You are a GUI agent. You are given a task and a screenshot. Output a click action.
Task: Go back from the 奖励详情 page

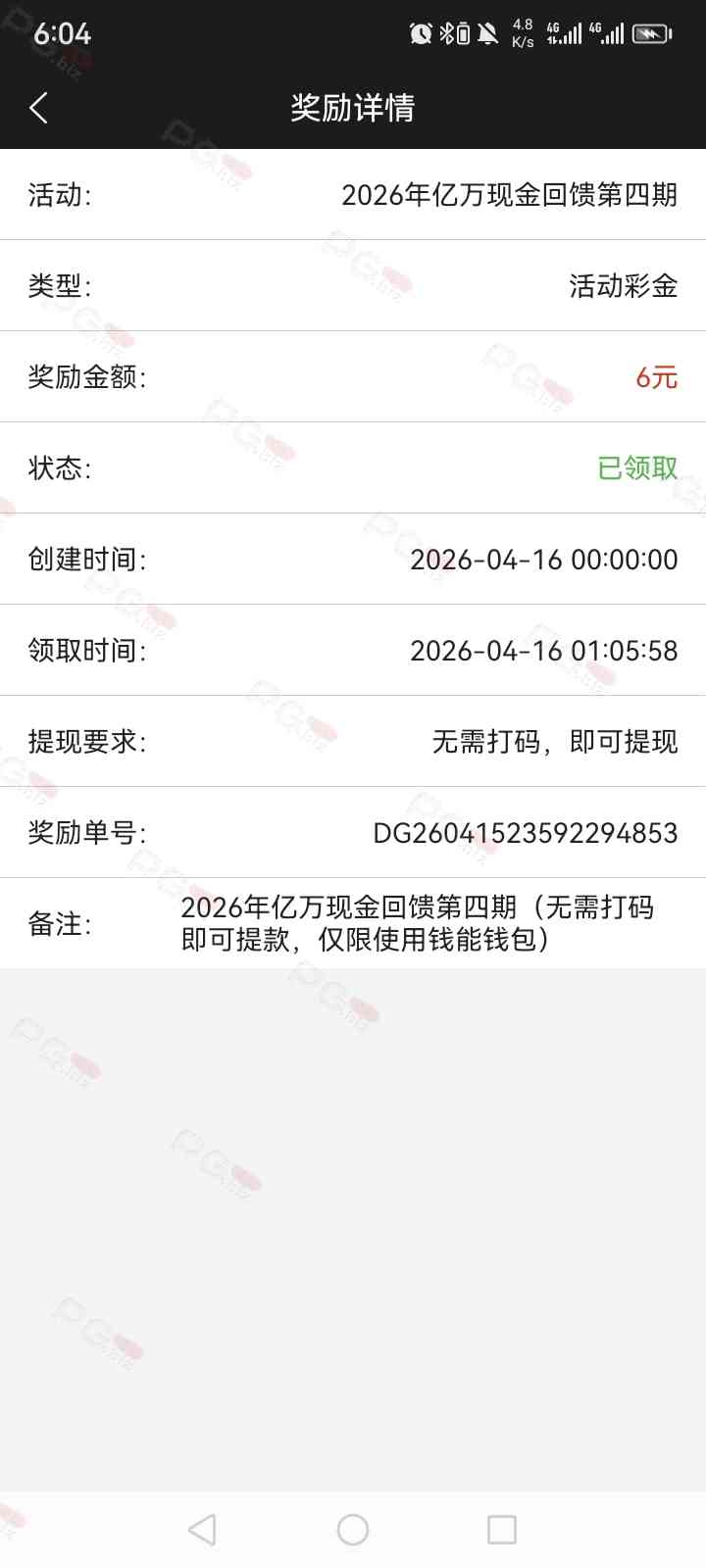39,108
